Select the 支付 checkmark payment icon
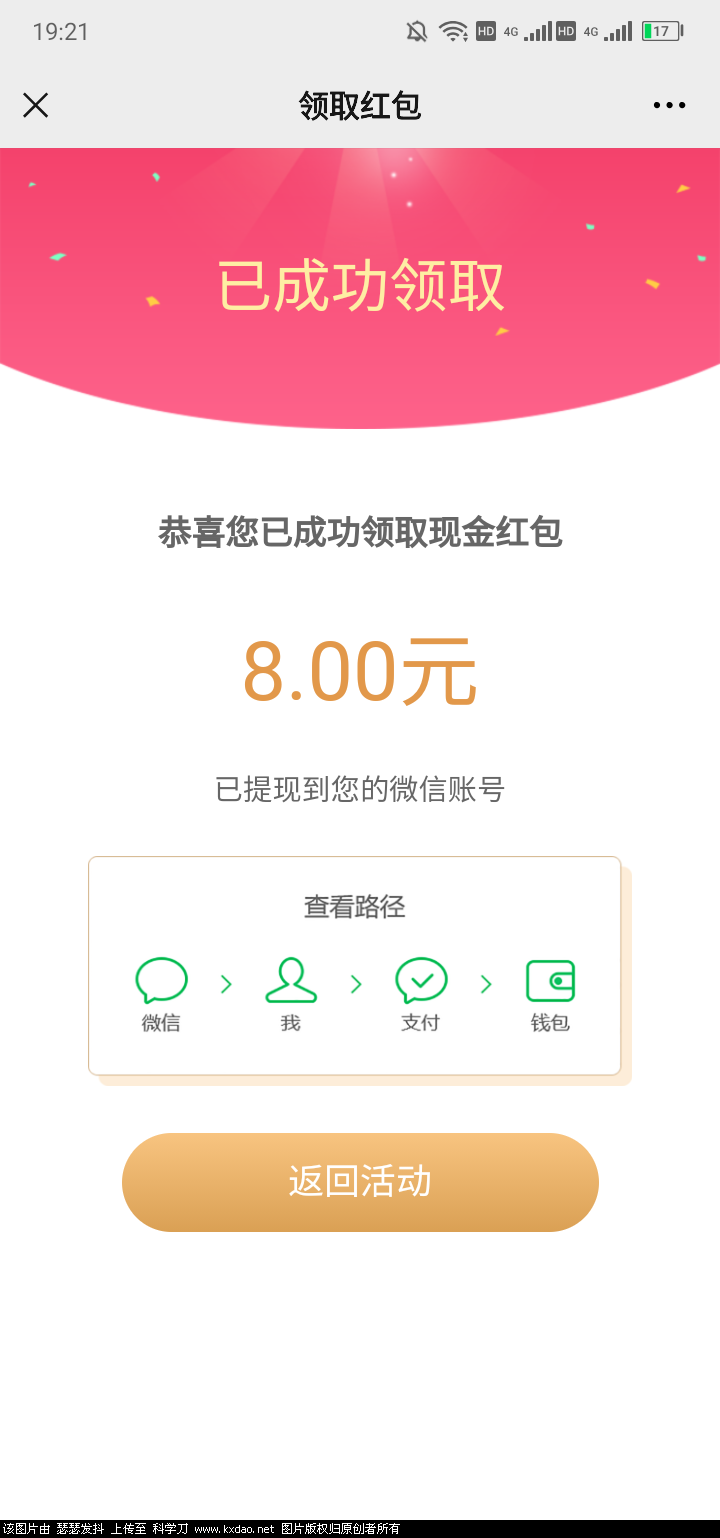 420,980
